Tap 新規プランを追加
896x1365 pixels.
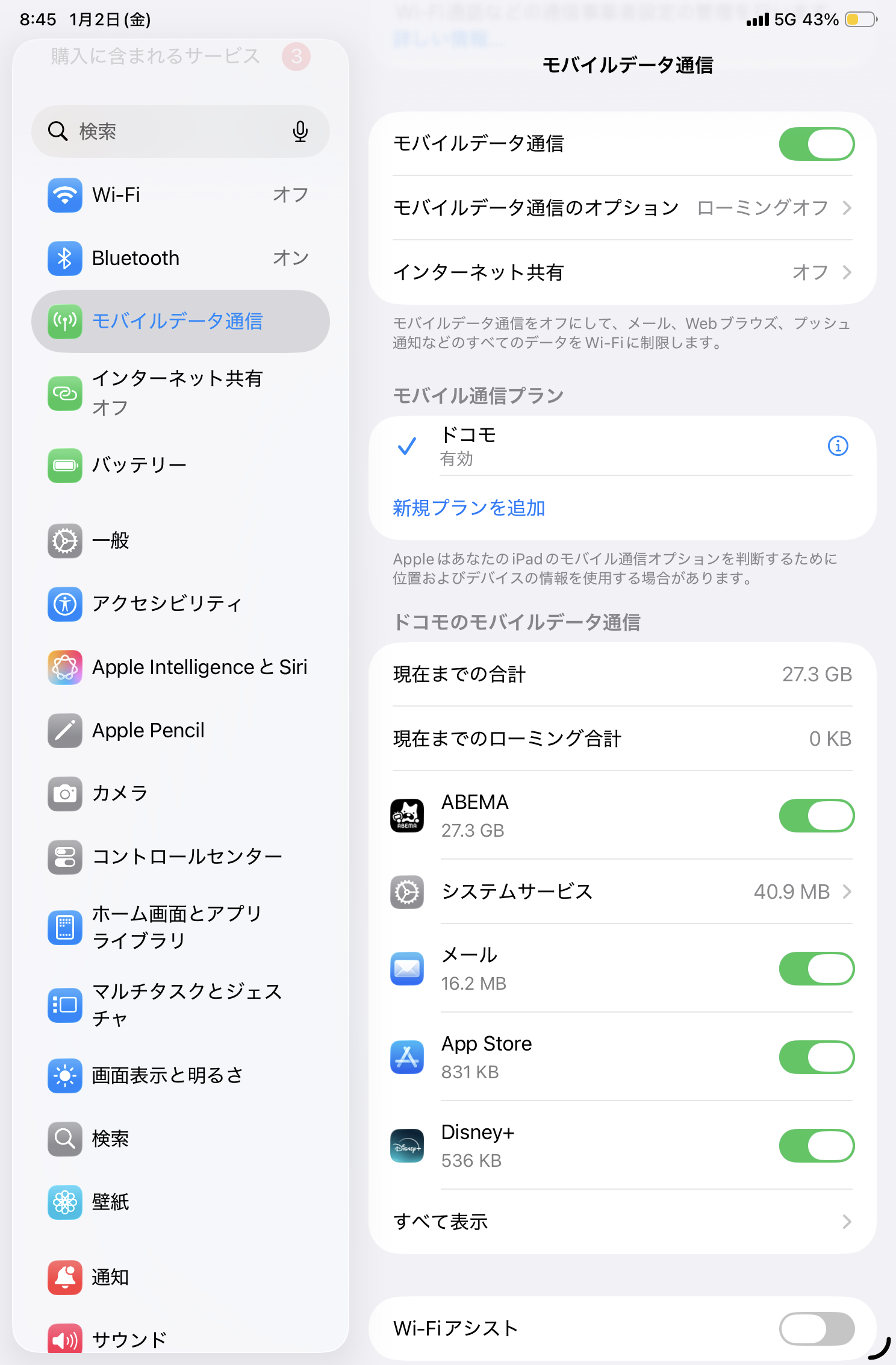tap(469, 508)
